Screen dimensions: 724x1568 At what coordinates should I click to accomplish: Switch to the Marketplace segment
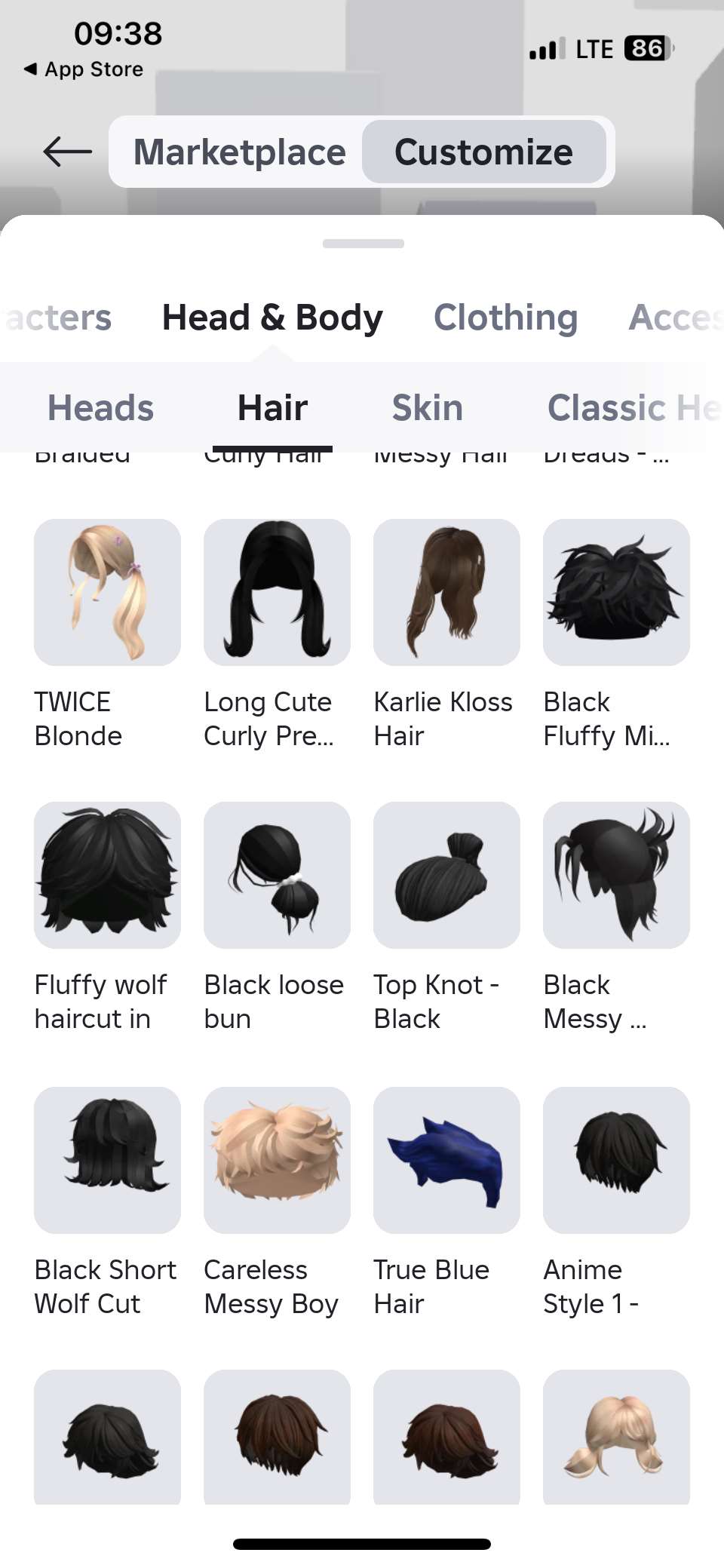[239, 152]
